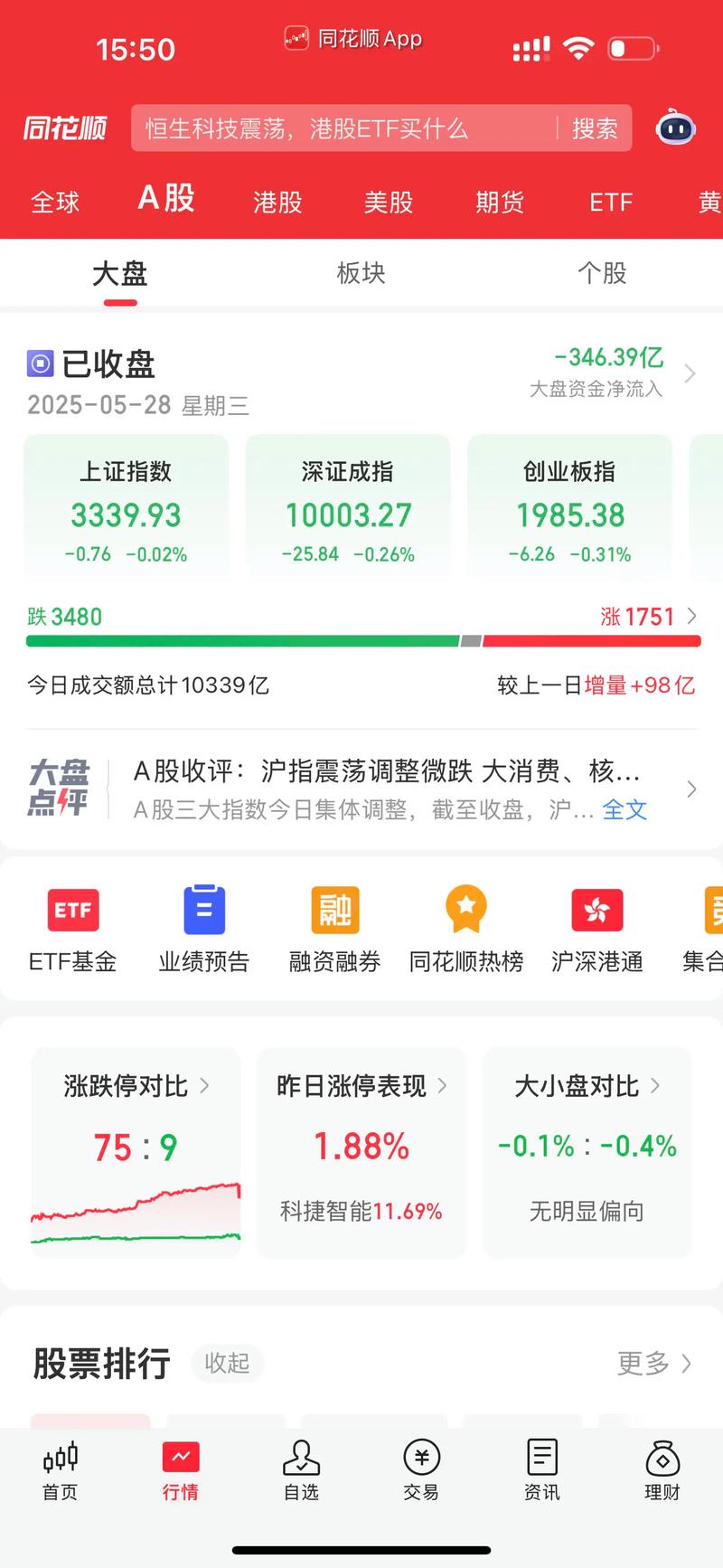The width and height of the screenshot is (723, 1568).
Task: Tap the robot assistant icon beside search
Action: pos(675,128)
